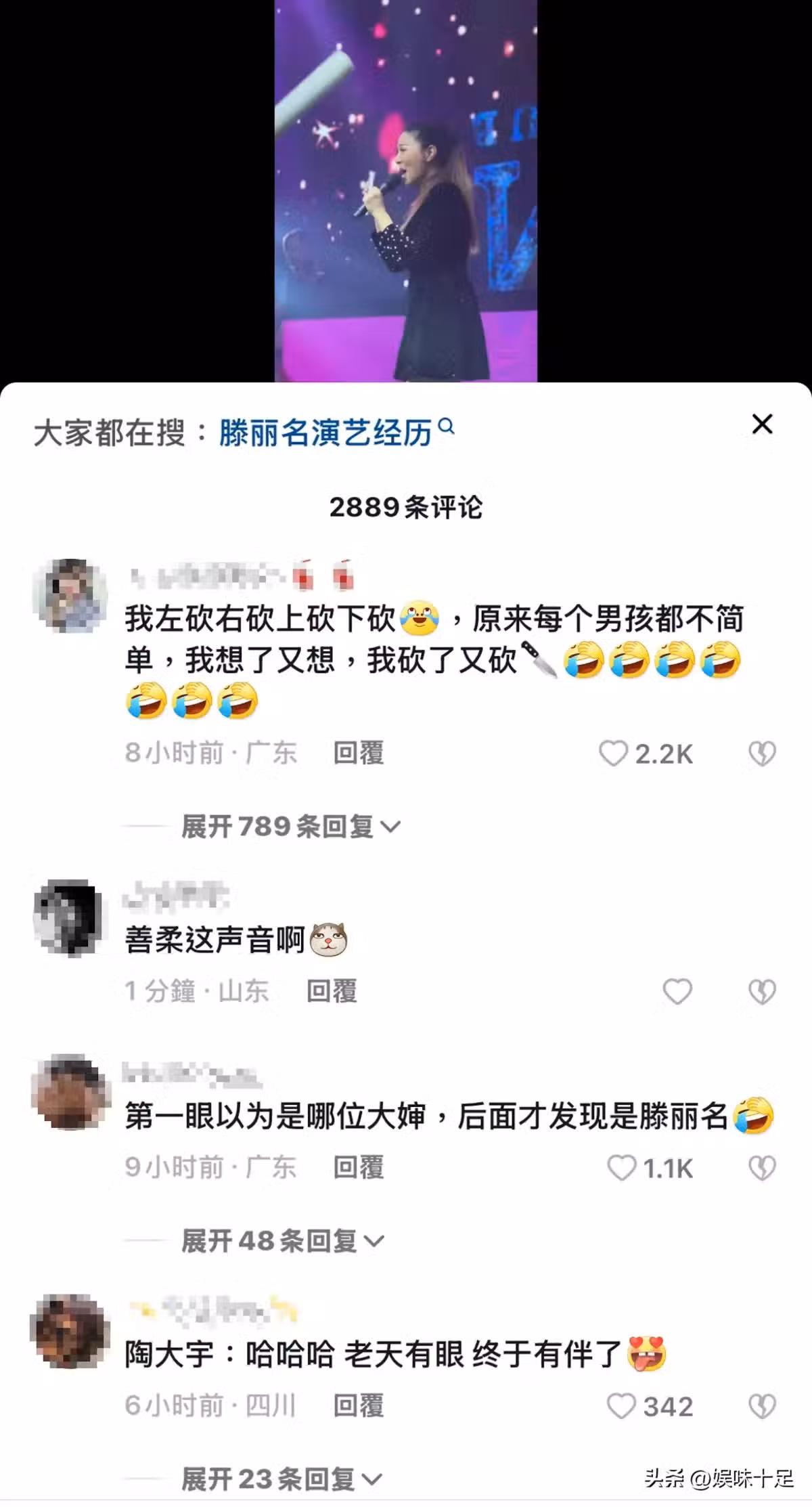Expand 48 replies
The image size is (812, 1507).
coord(282,1240)
